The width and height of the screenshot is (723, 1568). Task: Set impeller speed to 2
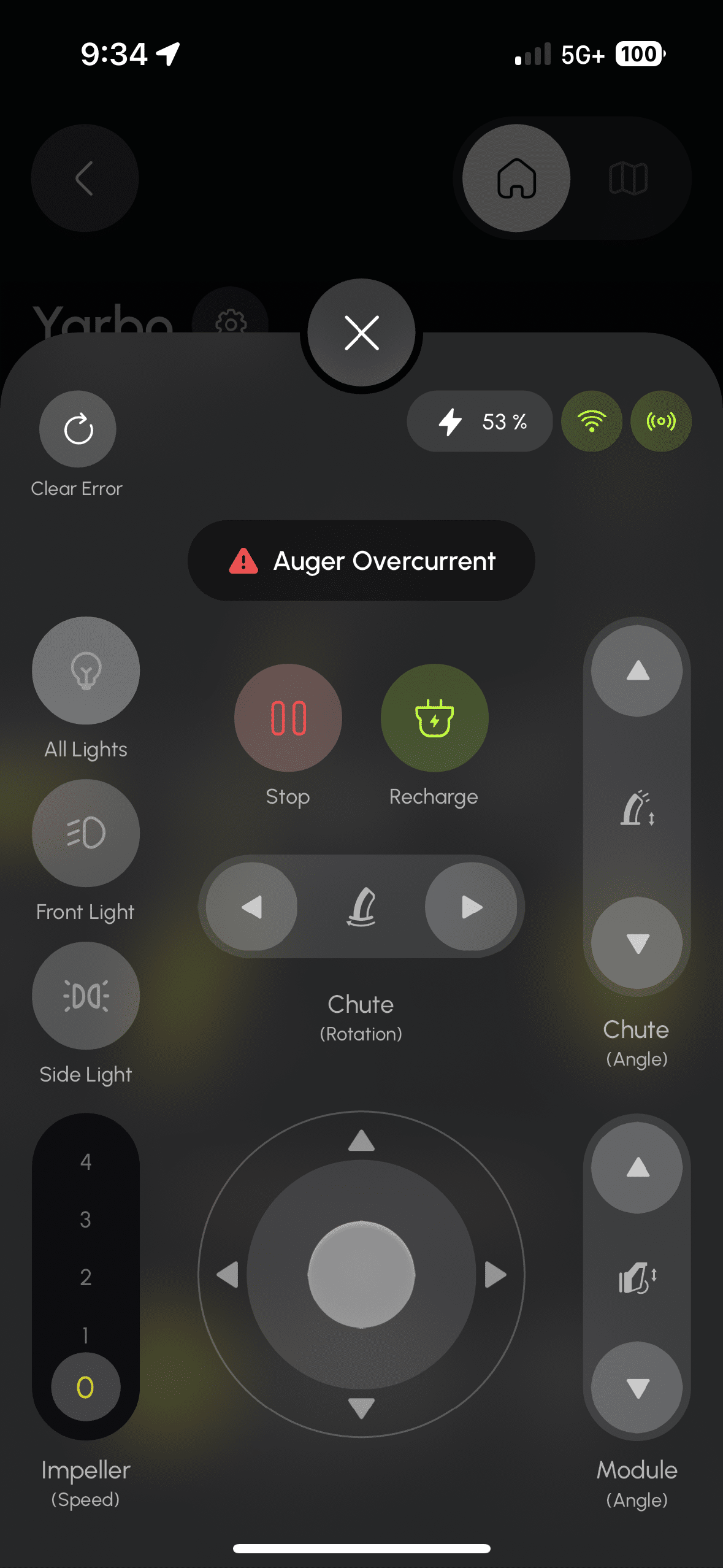click(86, 1277)
